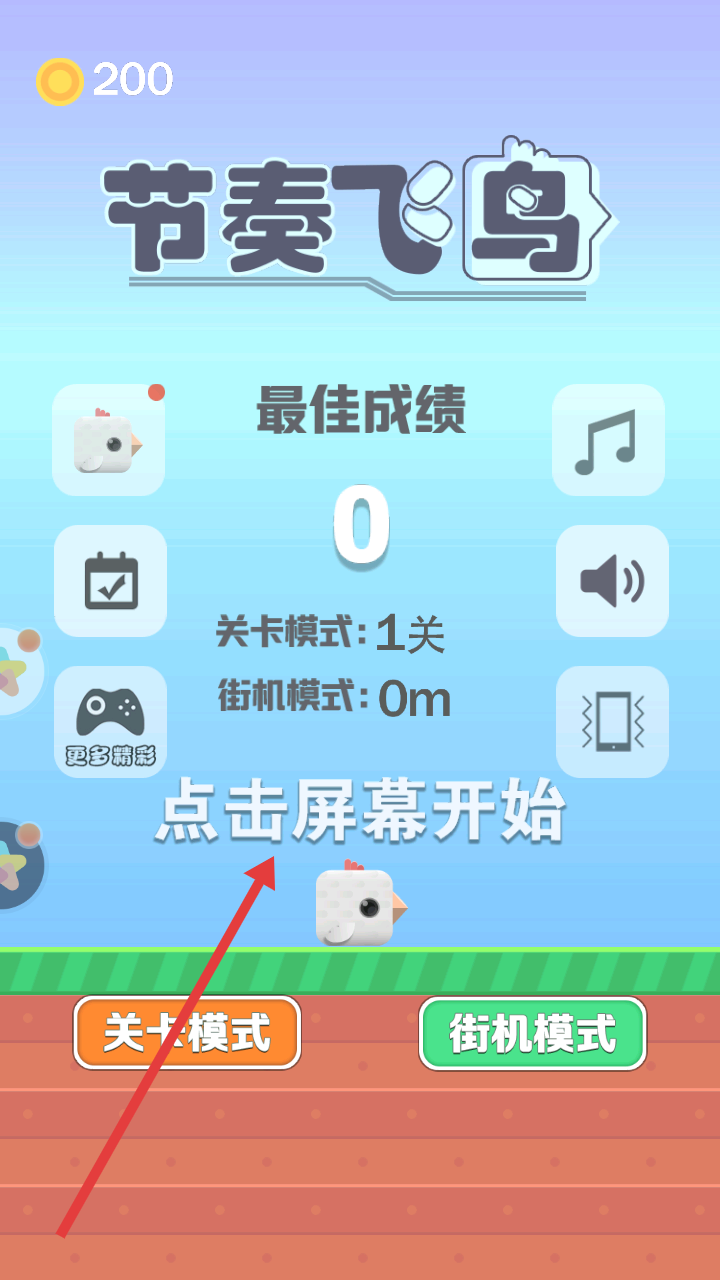Toggle sound effects speaker icon
The image size is (720, 1280).
pyautogui.click(x=612, y=581)
